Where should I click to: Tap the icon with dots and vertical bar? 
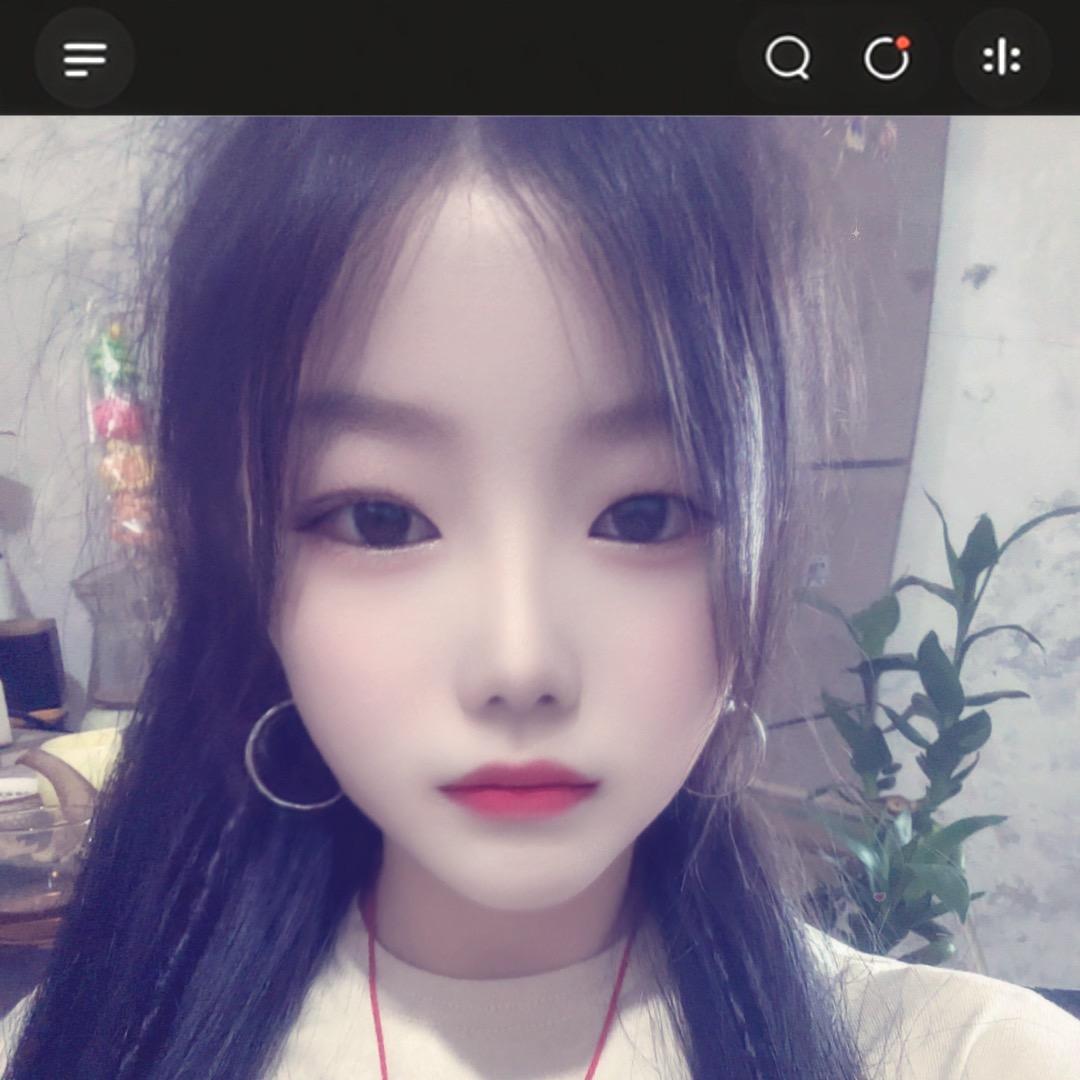(x=1001, y=59)
